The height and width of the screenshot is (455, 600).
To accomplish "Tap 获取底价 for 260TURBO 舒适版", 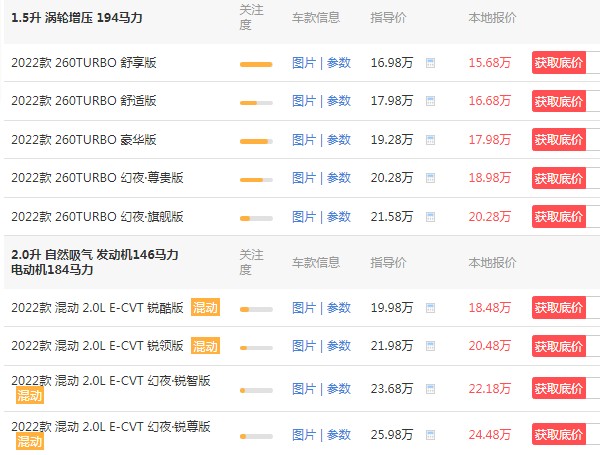I will point(558,101).
